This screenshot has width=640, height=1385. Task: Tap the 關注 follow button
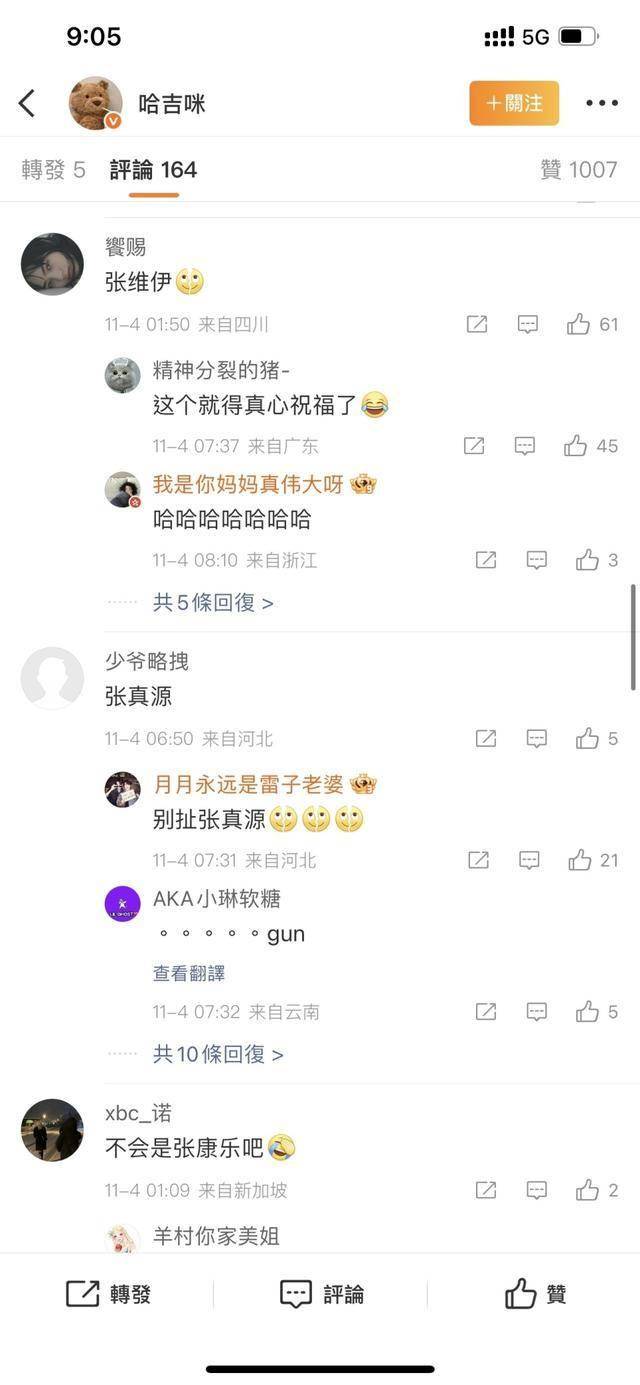pos(514,103)
